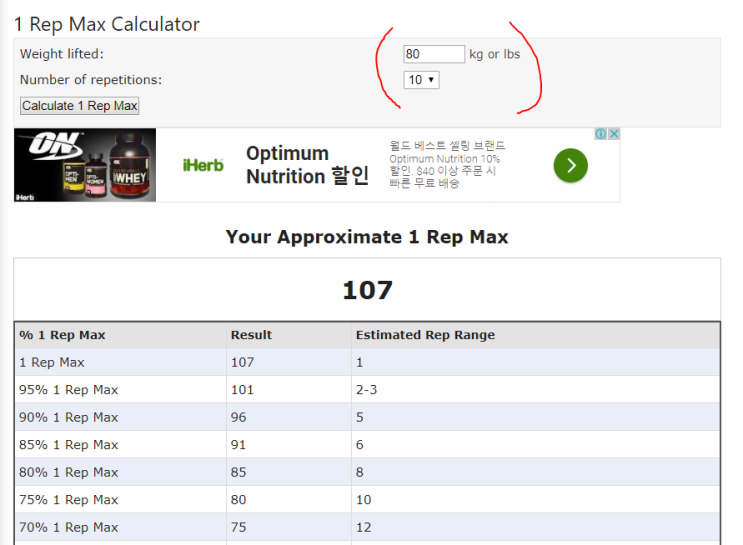
Task: Open the Number of repetitions dropdown
Action: click(421, 80)
